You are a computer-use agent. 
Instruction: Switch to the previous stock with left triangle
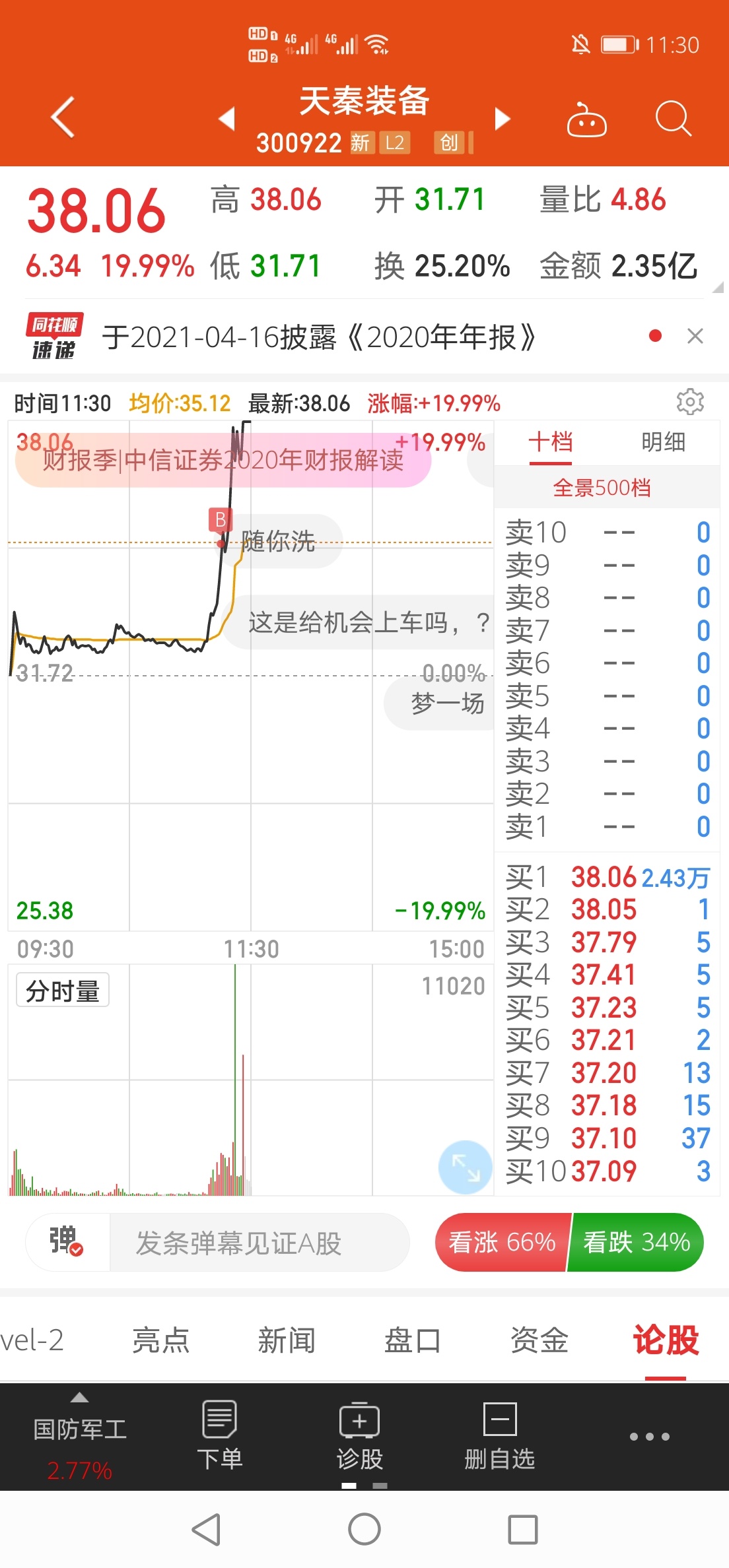coord(227,118)
